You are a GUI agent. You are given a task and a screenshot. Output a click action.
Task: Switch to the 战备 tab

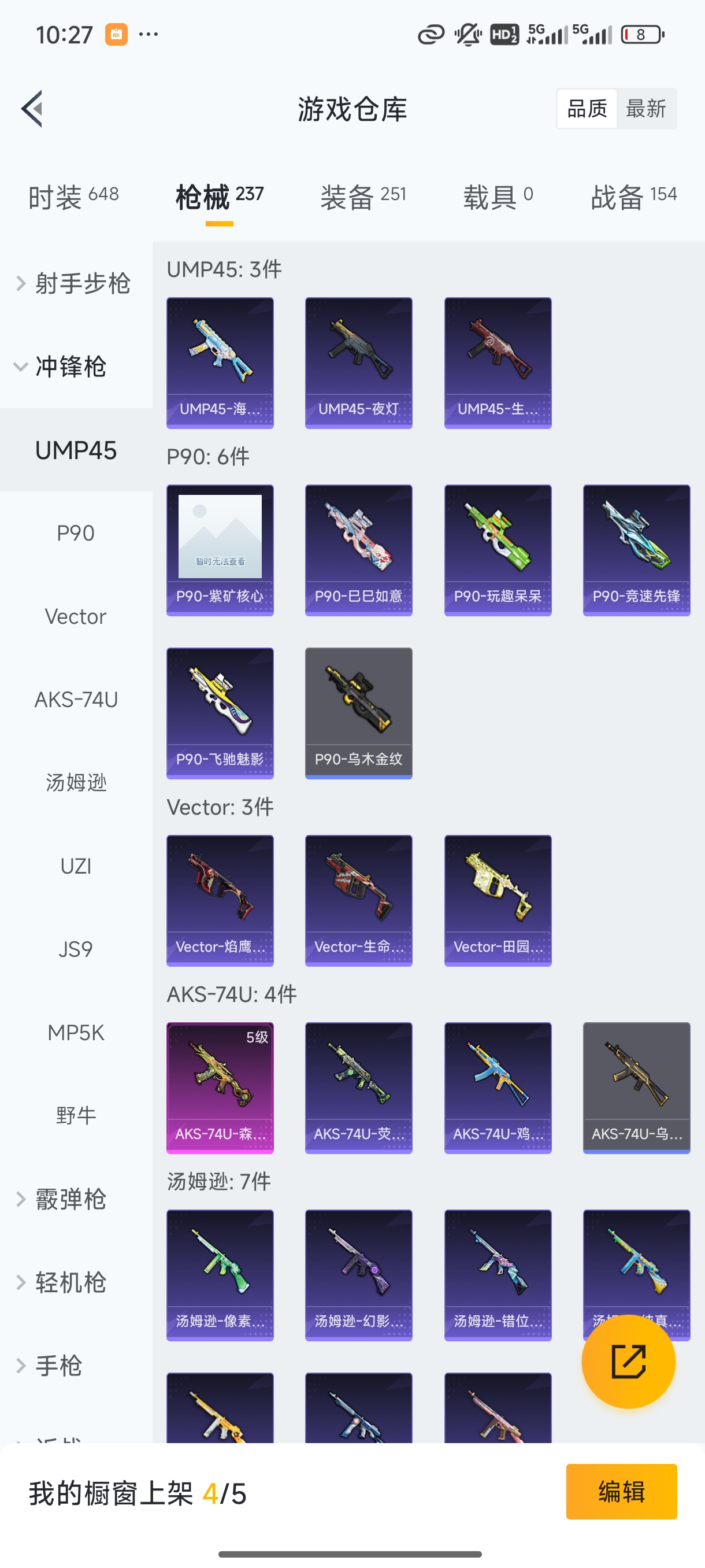tap(633, 197)
